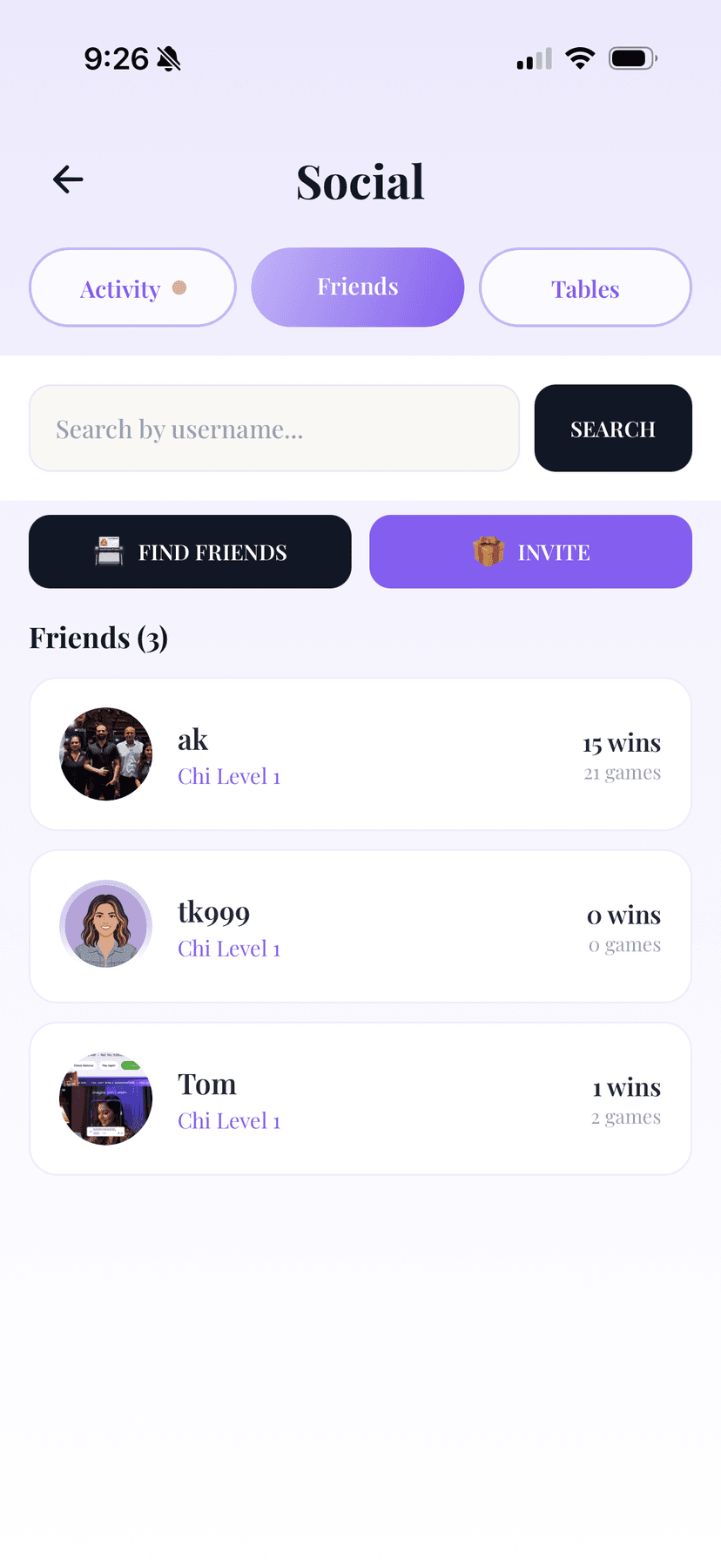721x1568 pixels.
Task: Click the battery indicator in the status bar
Action: tap(630, 57)
